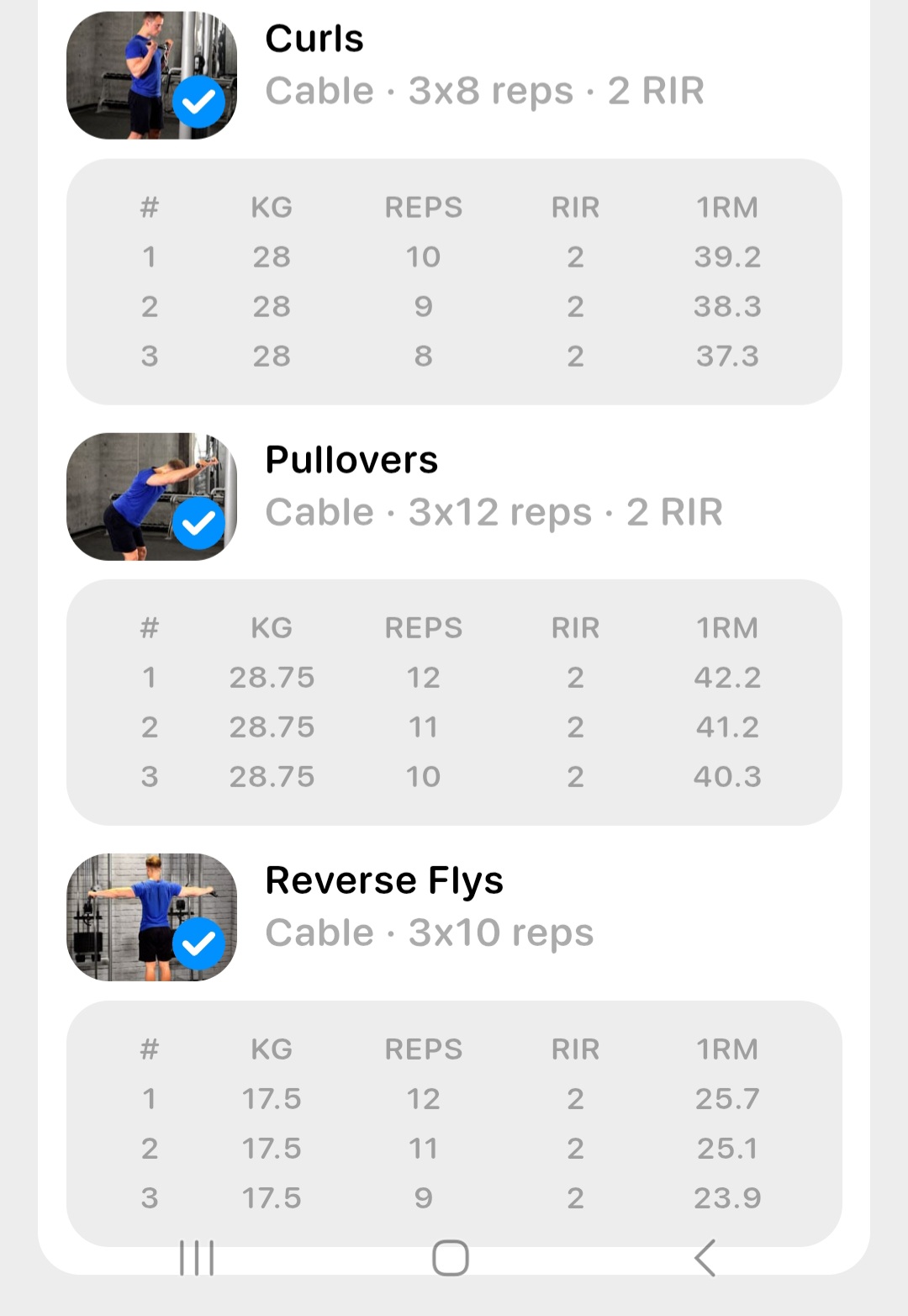The image size is (908, 1316).
Task: Open the Curls exercise thumbnail
Action: tap(151, 76)
